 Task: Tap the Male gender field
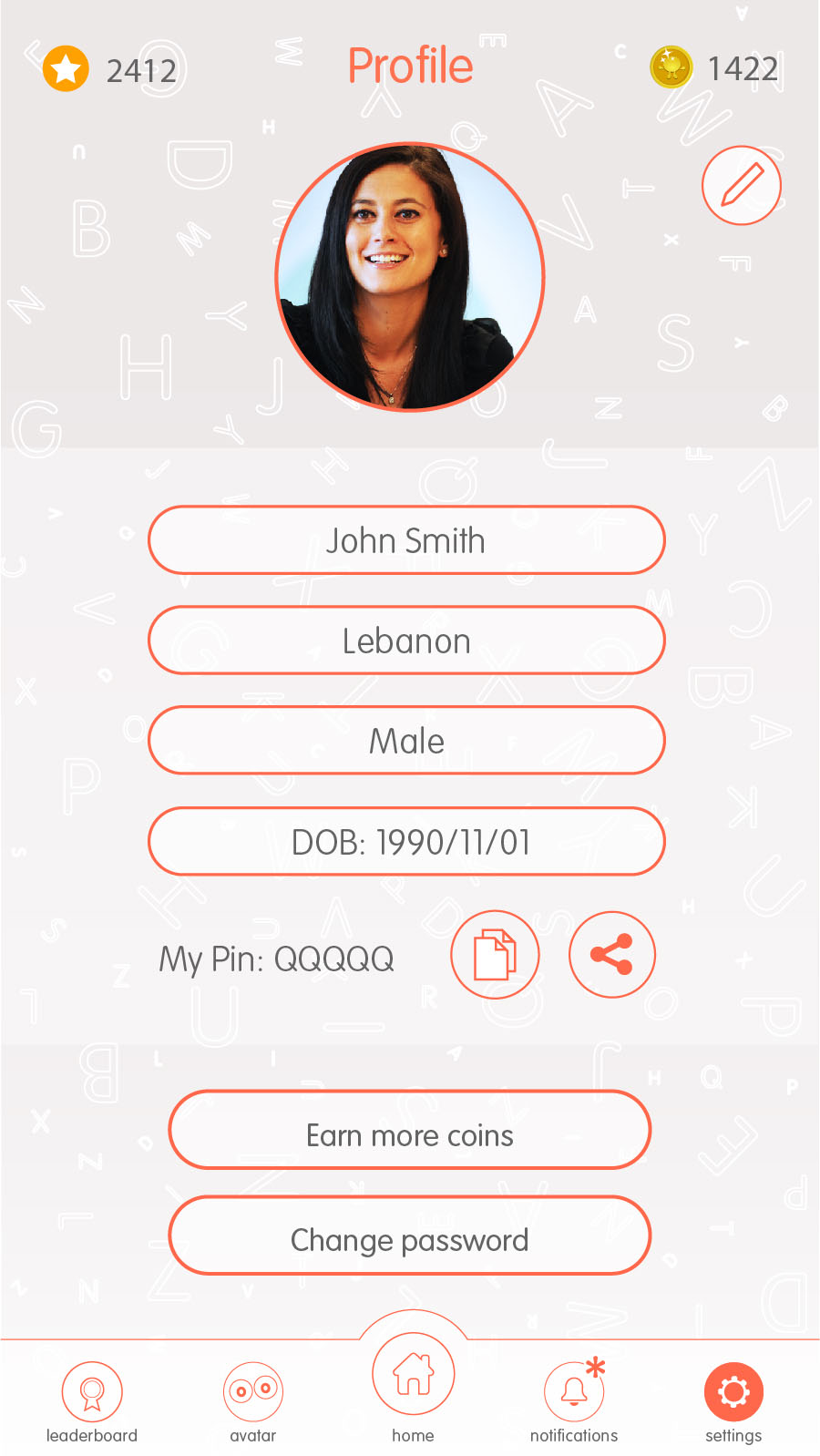406,741
